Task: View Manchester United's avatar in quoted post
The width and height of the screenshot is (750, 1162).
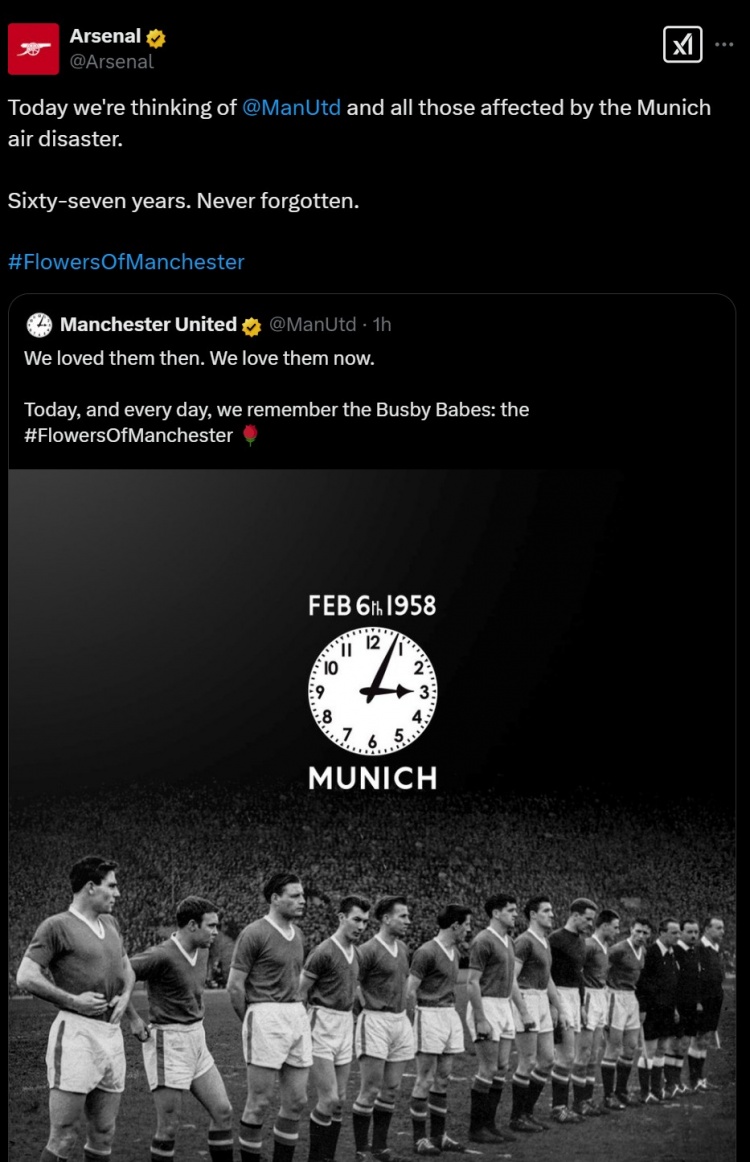Action: tap(39, 325)
